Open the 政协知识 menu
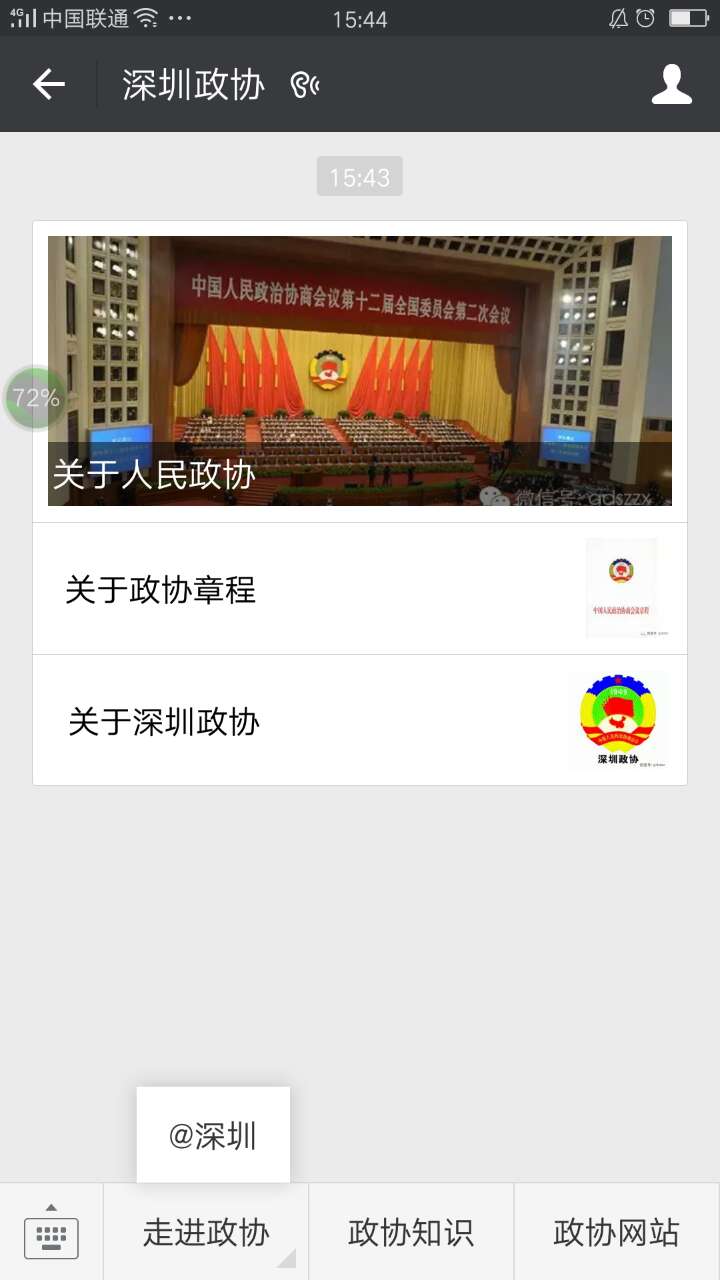The image size is (720, 1280). coord(411,1232)
